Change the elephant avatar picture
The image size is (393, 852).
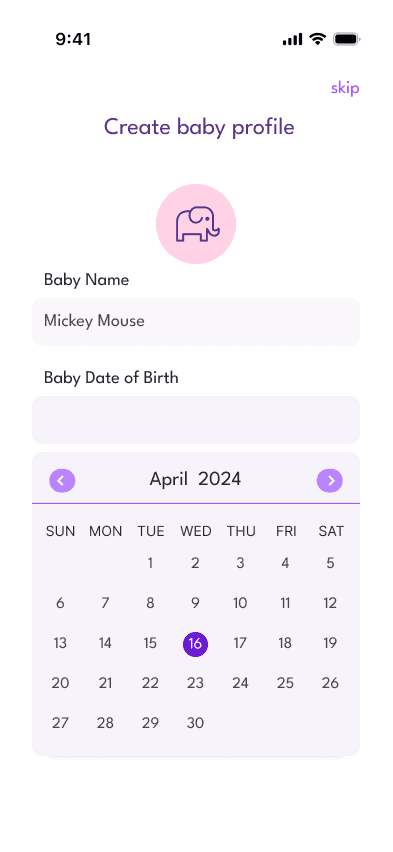196,224
